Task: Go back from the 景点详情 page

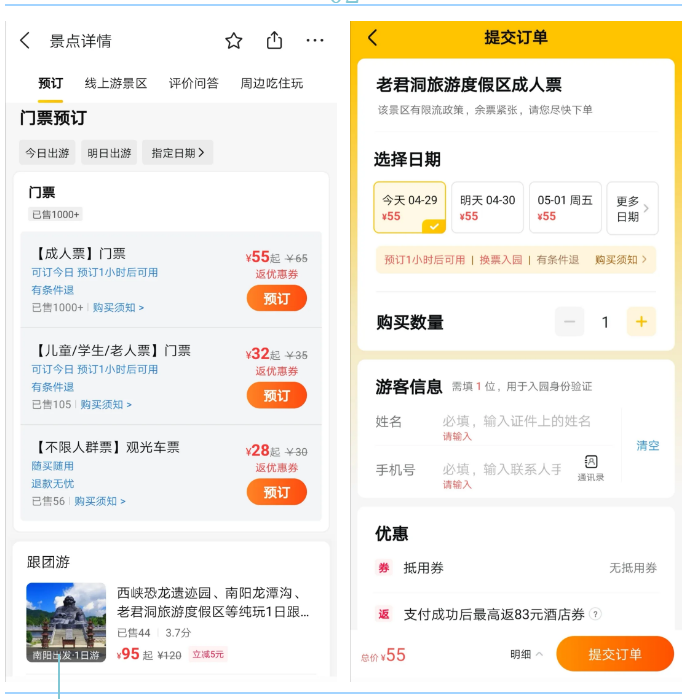Action: (25, 41)
